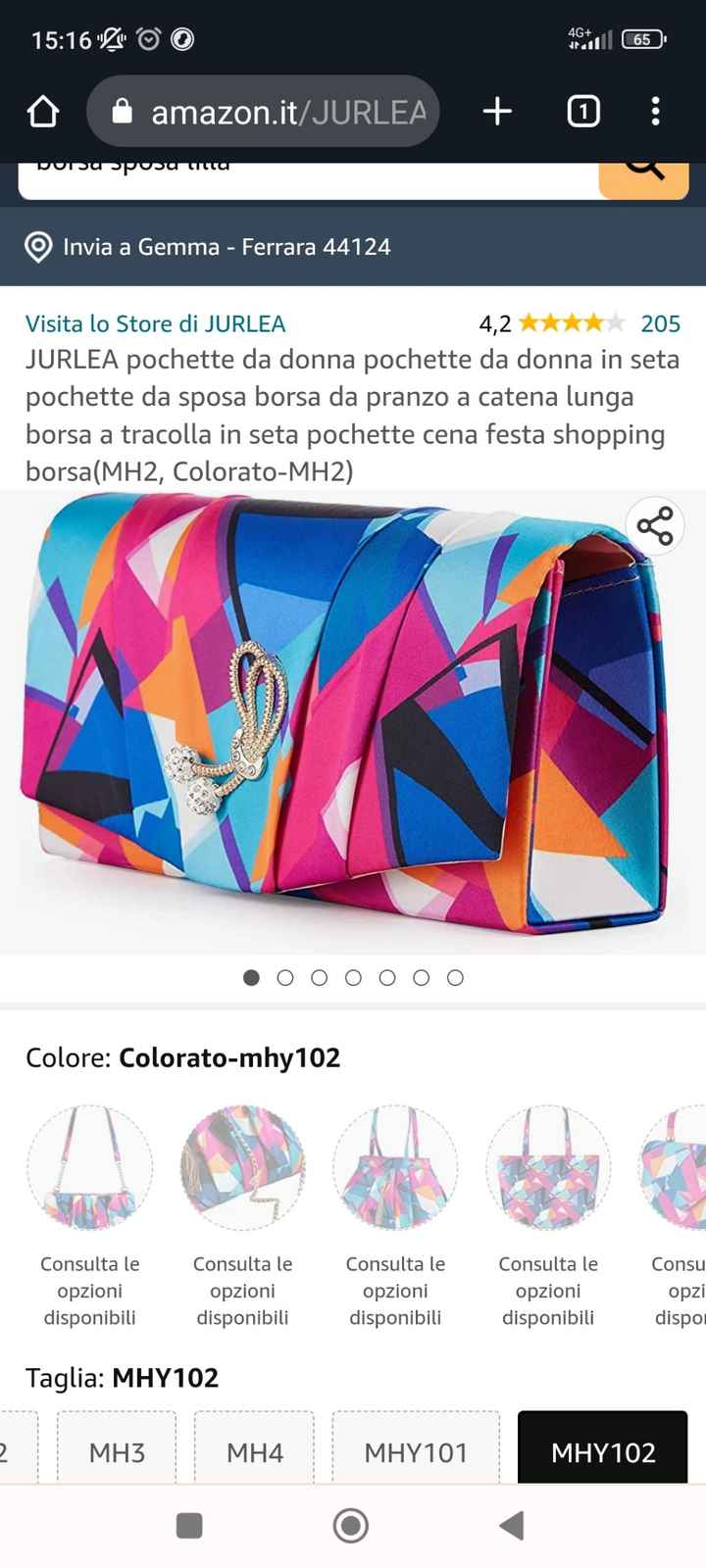Screen dimensions: 706x1568
Task: Choose size MH4
Action: click(255, 1451)
